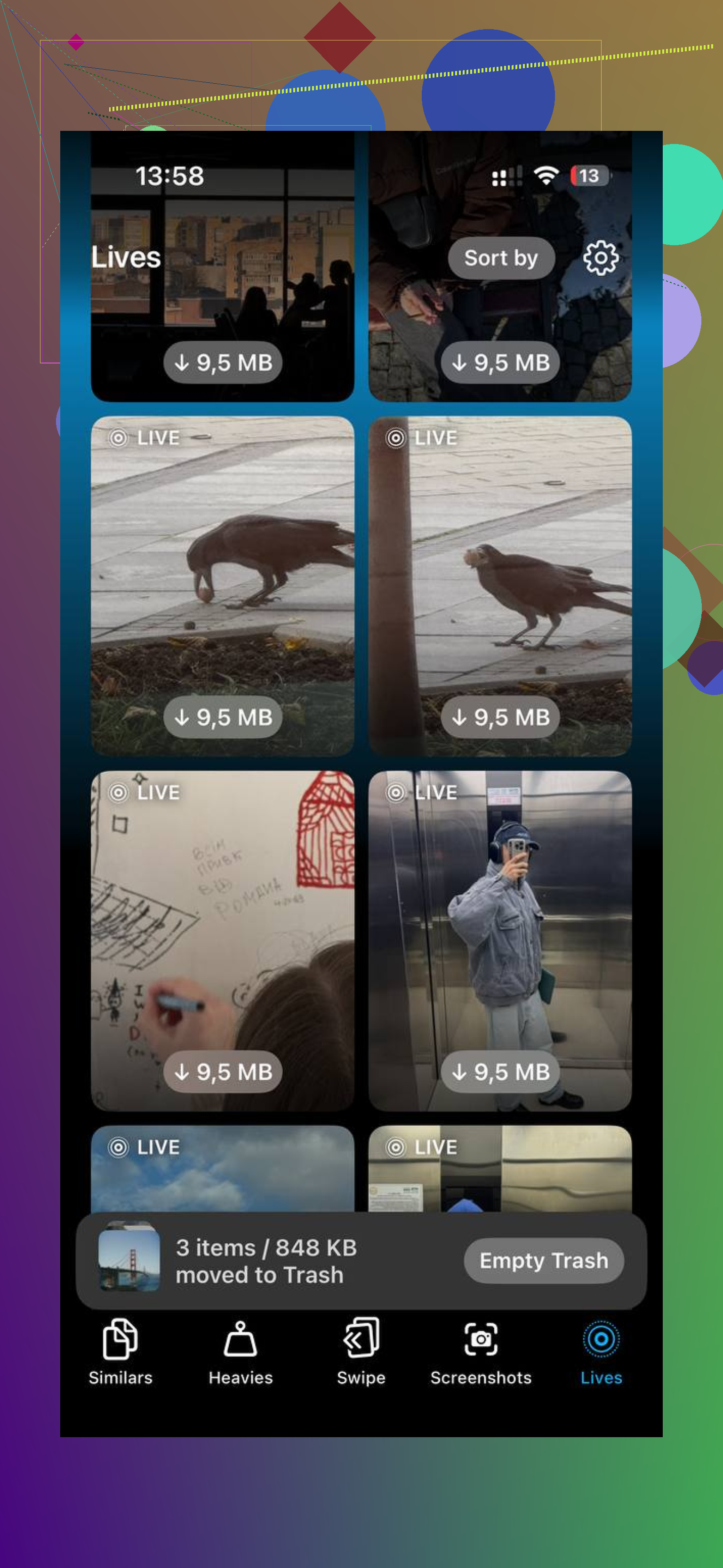This screenshot has width=723, height=1568.
Task: Open the elevator mirror selfie live photo
Action: coord(500,940)
